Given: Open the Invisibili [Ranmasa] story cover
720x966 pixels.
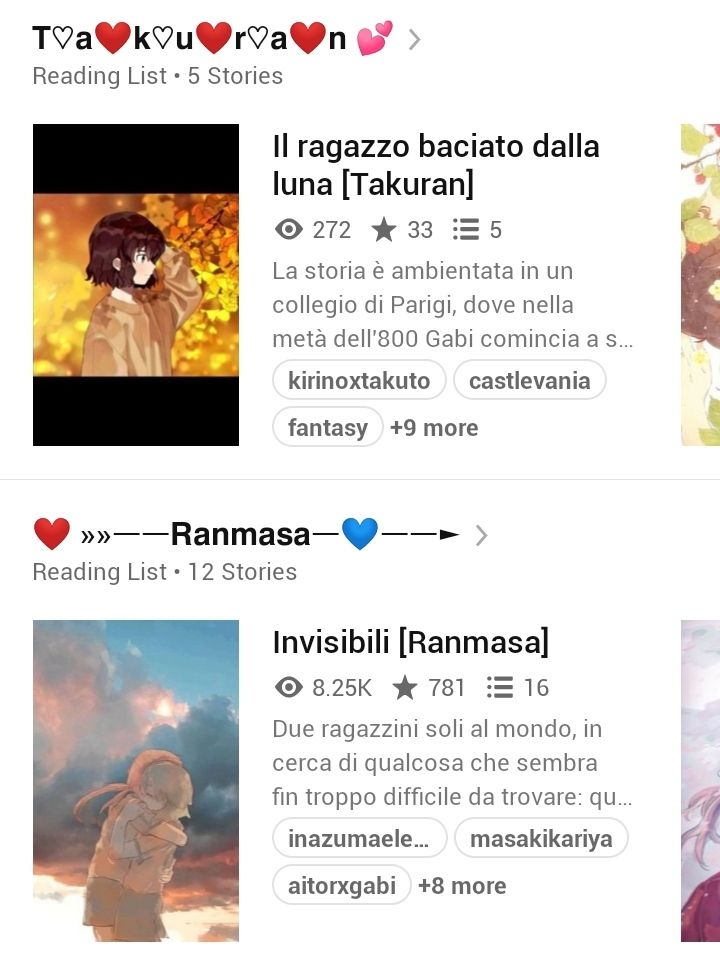Looking at the screenshot, I should click(136, 780).
